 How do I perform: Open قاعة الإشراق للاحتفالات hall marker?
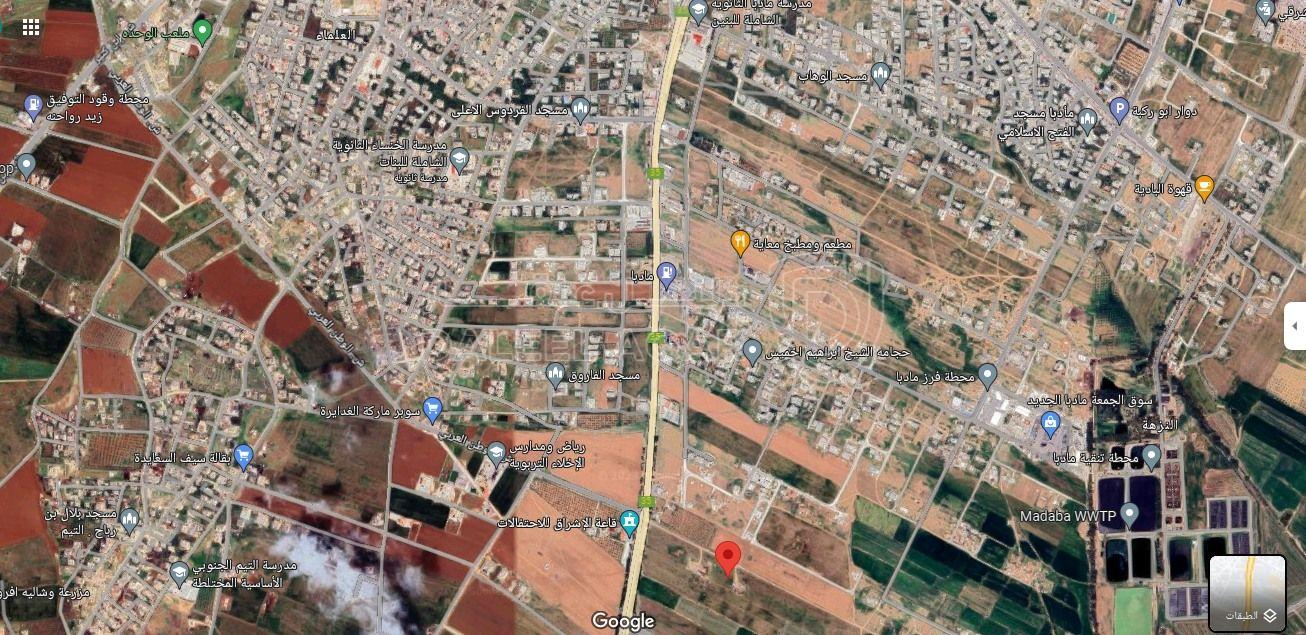(x=629, y=521)
